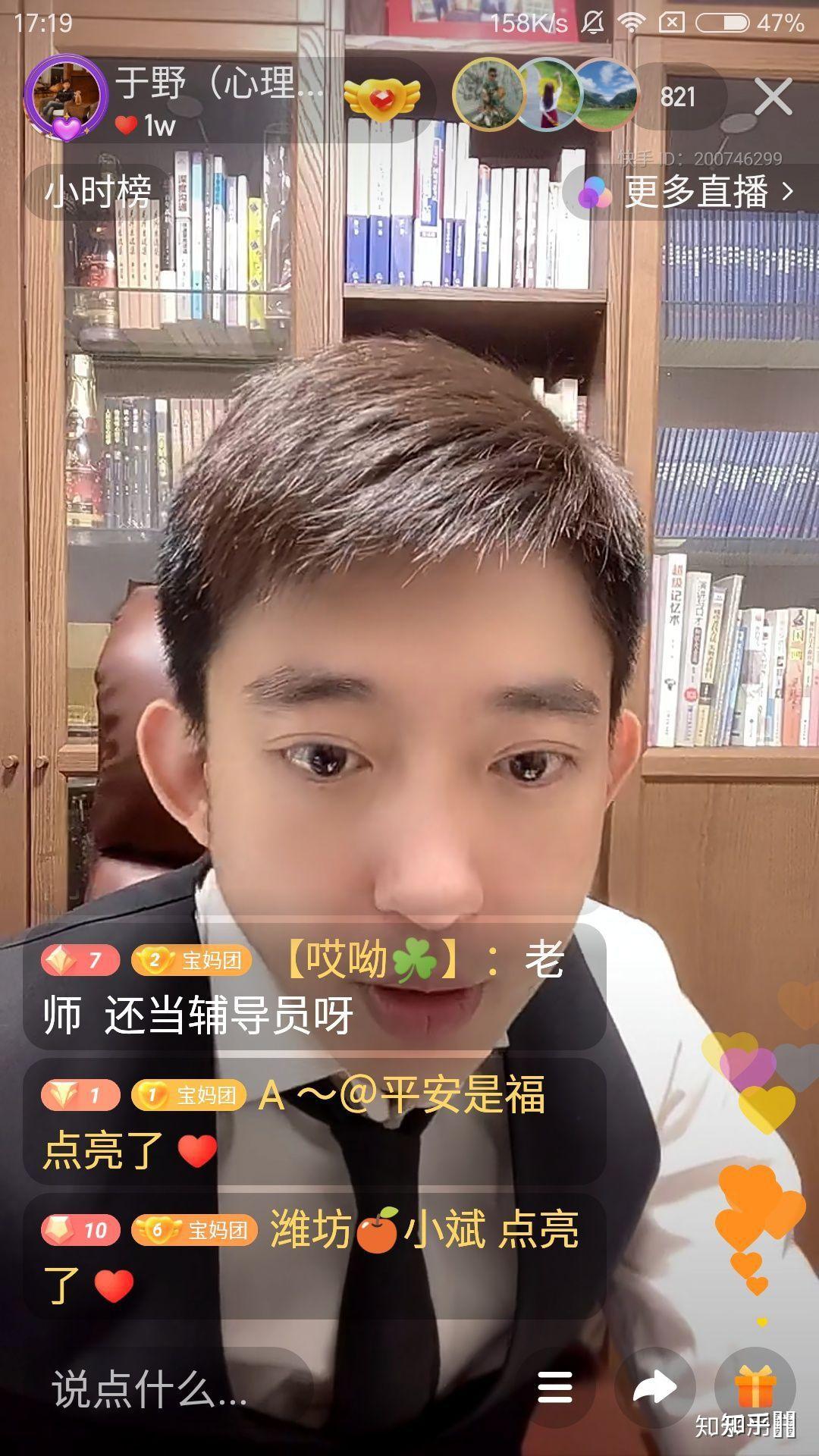Close the live stream
The height and width of the screenshot is (1456, 819).
[x=773, y=97]
